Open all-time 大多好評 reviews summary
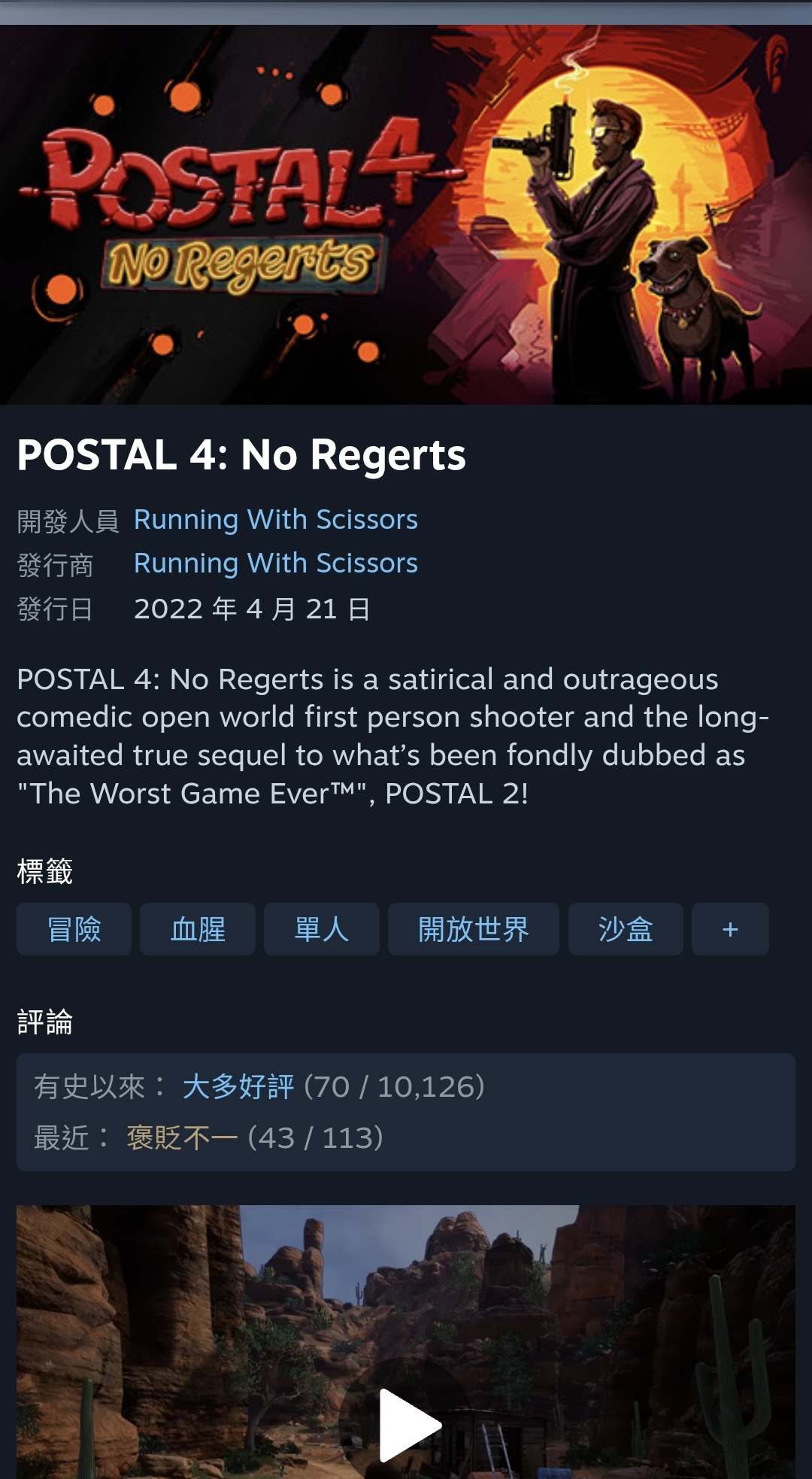812x1479 pixels. pos(238,1087)
